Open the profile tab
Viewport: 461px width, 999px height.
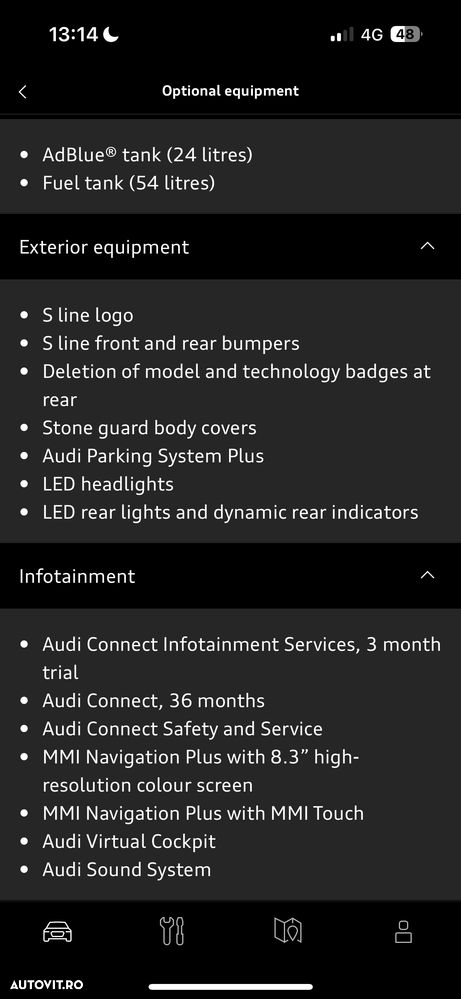tap(403, 931)
